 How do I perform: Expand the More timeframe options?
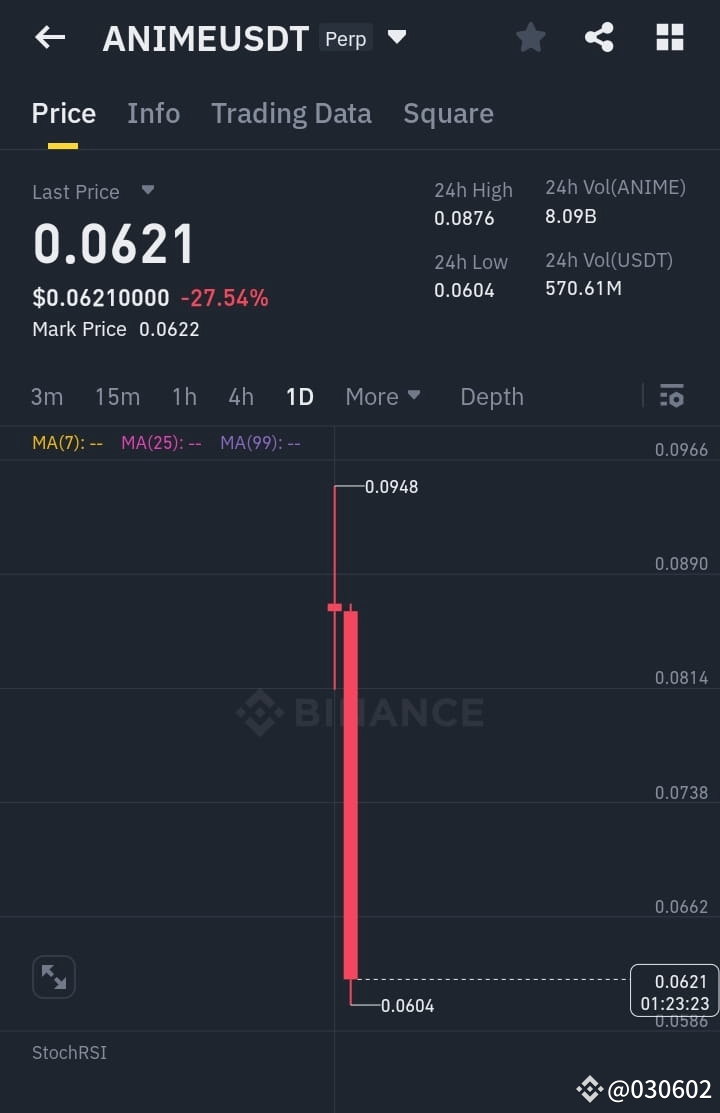(x=383, y=396)
